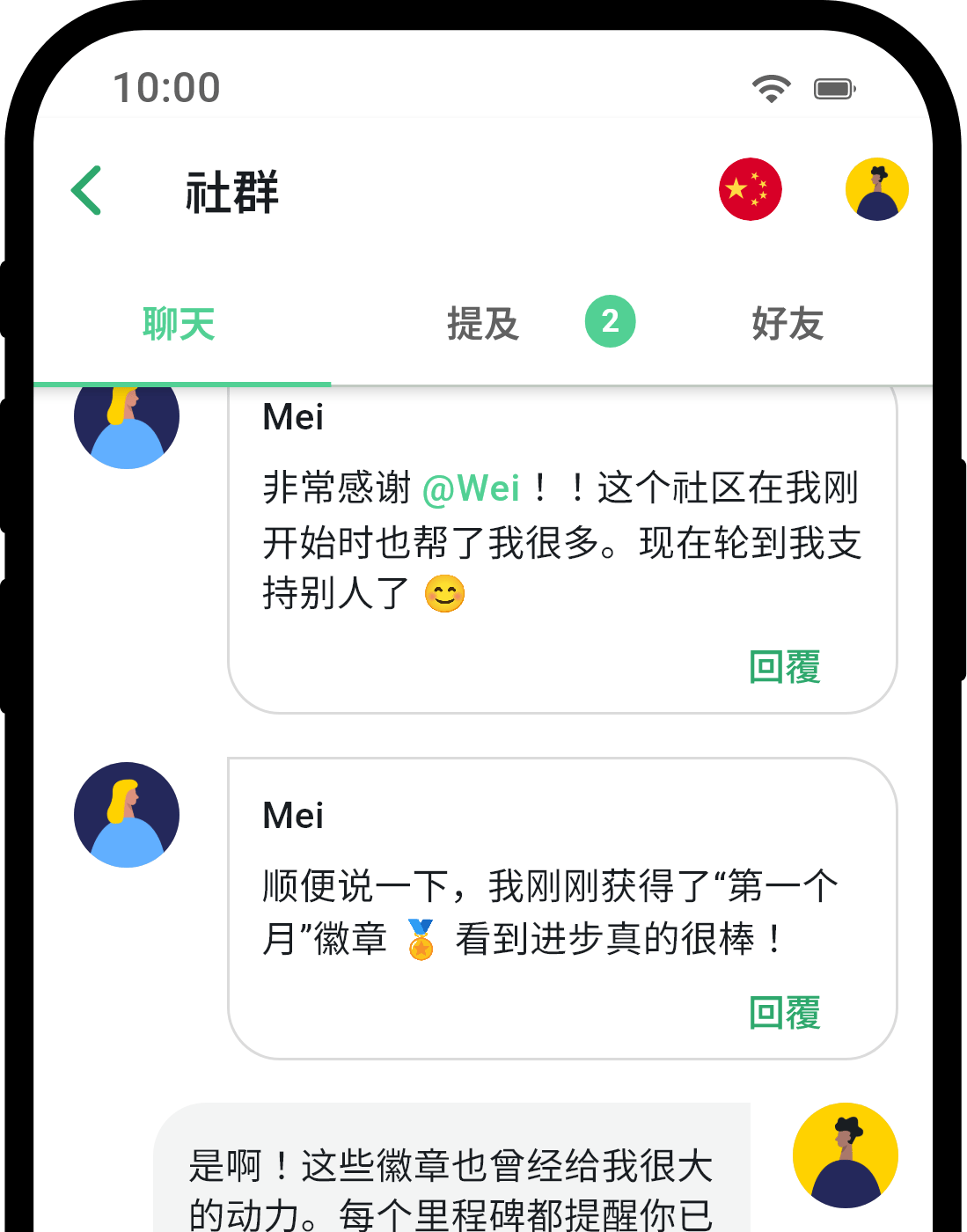Select the 聊天 tab

click(x=179, y=324)
